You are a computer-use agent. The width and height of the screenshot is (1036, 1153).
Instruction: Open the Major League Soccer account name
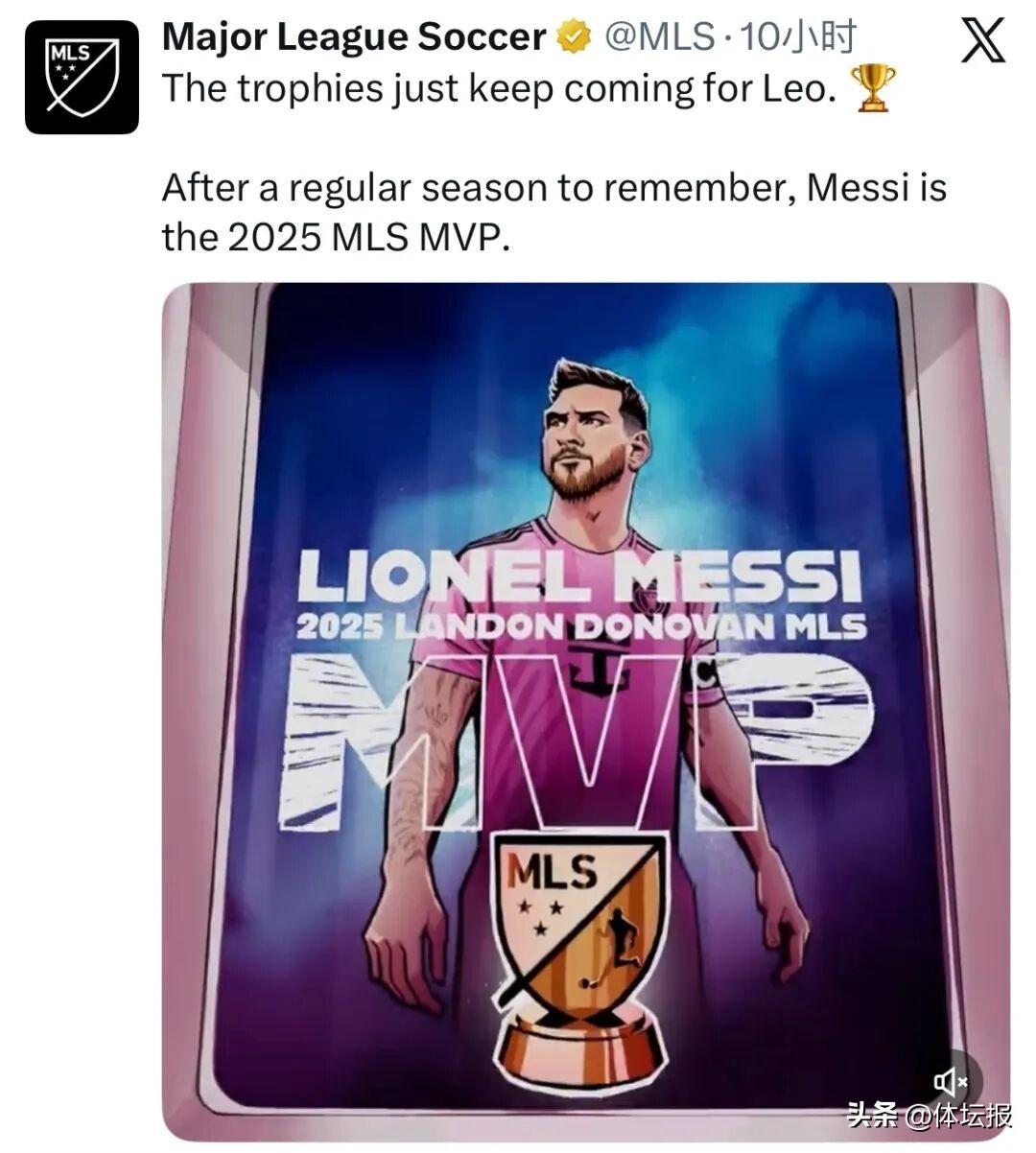353,37
